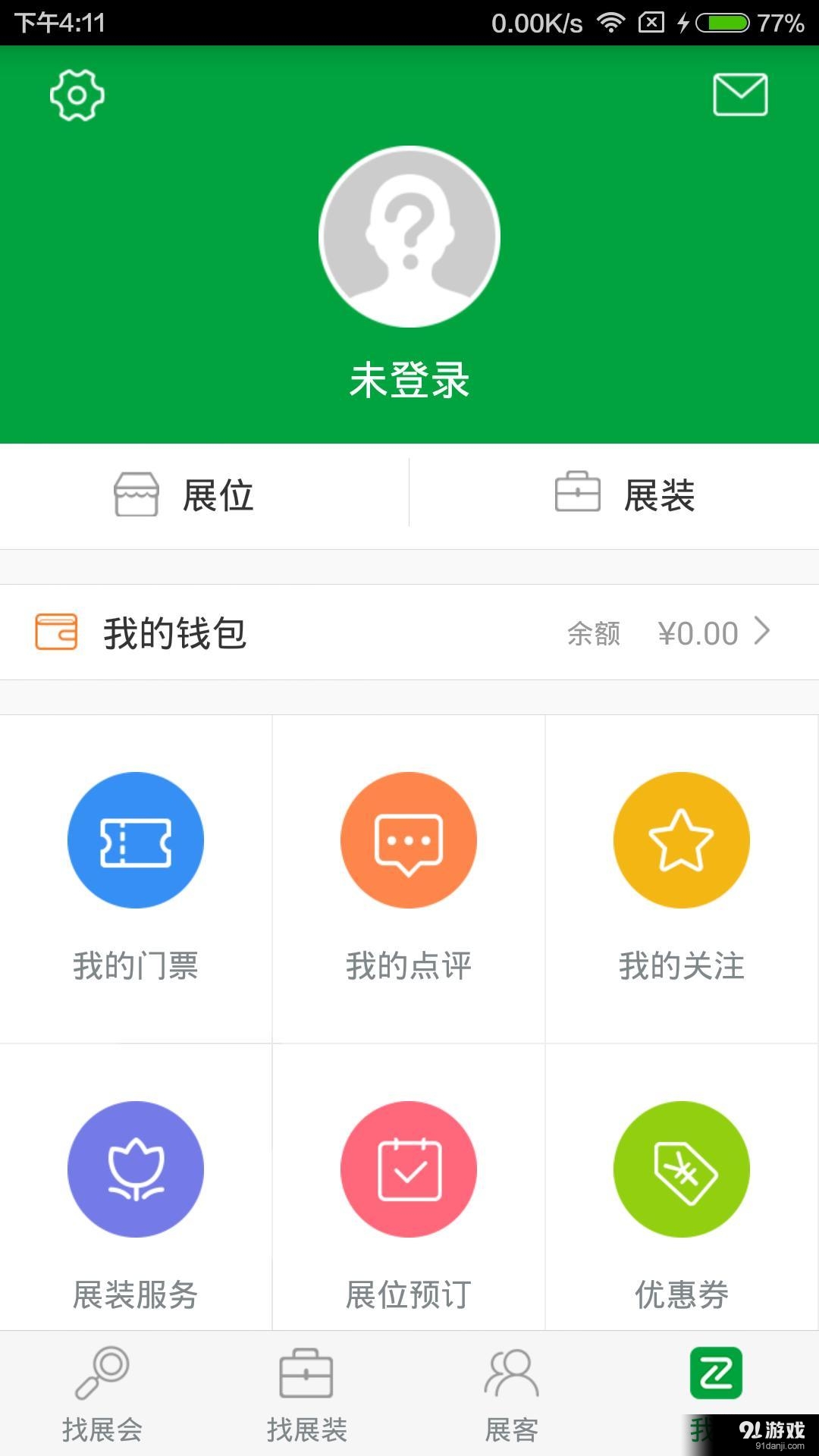
Task: Expand wallet details via the right chevron
Action: 764,631
